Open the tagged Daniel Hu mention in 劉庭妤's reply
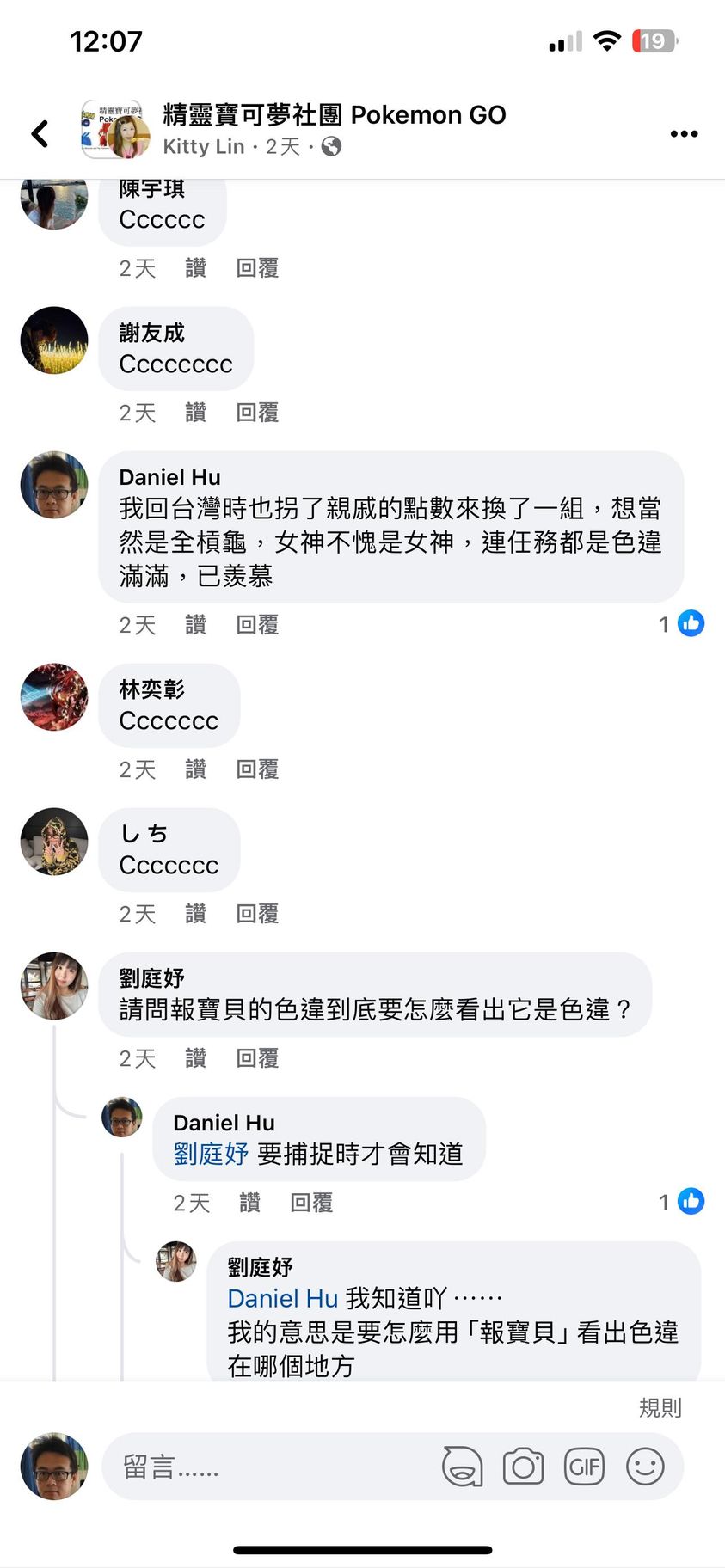 point(282,1298)
